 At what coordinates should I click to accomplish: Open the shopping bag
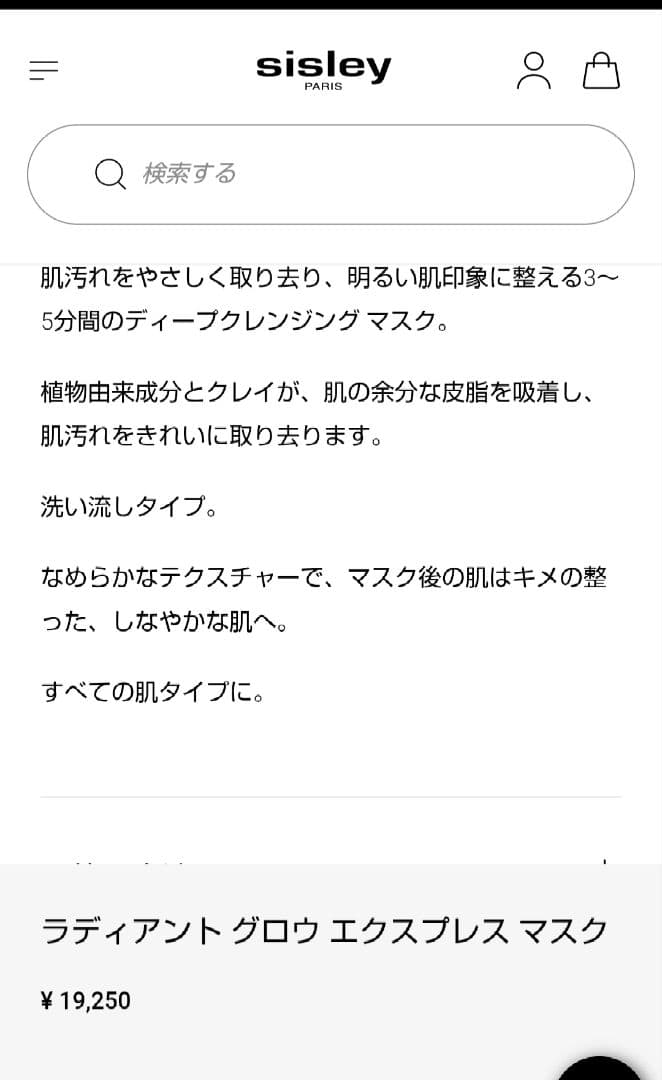click(x=601, y=70)
